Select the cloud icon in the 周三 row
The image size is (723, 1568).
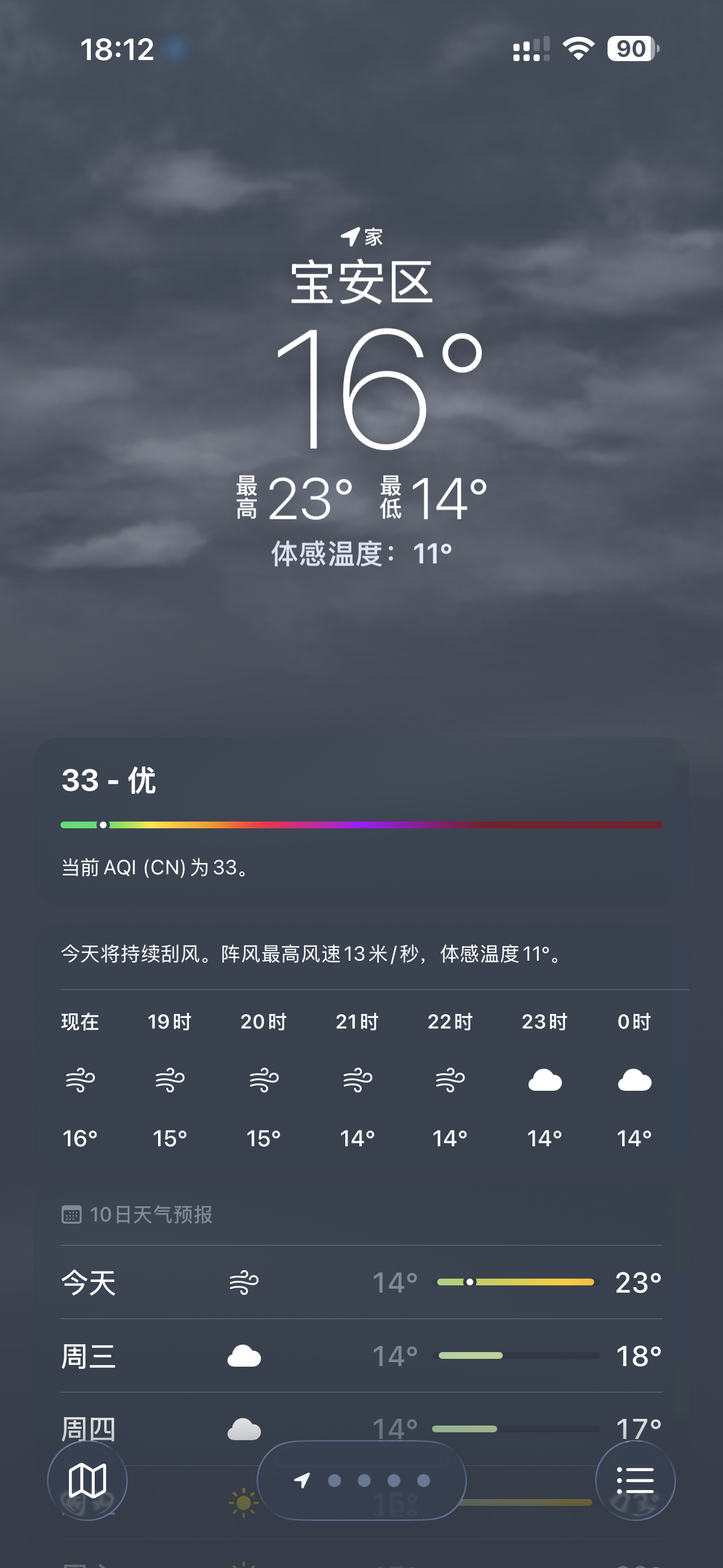[243, 1355]
